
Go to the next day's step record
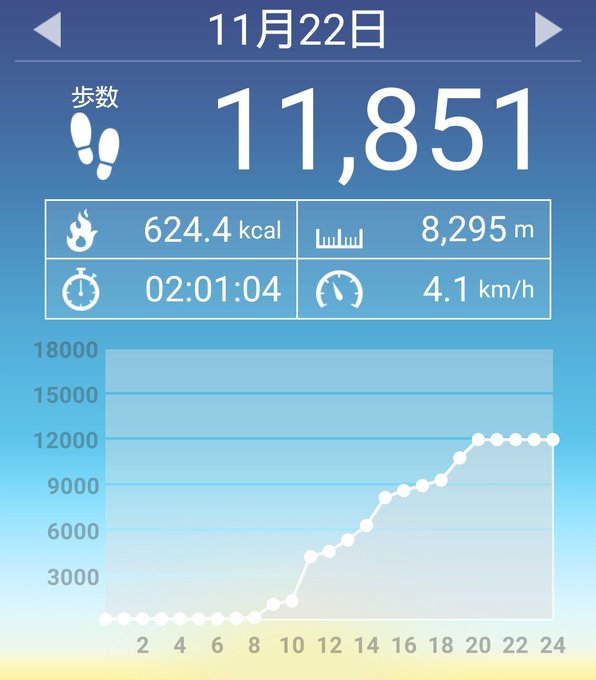point(548,29)
